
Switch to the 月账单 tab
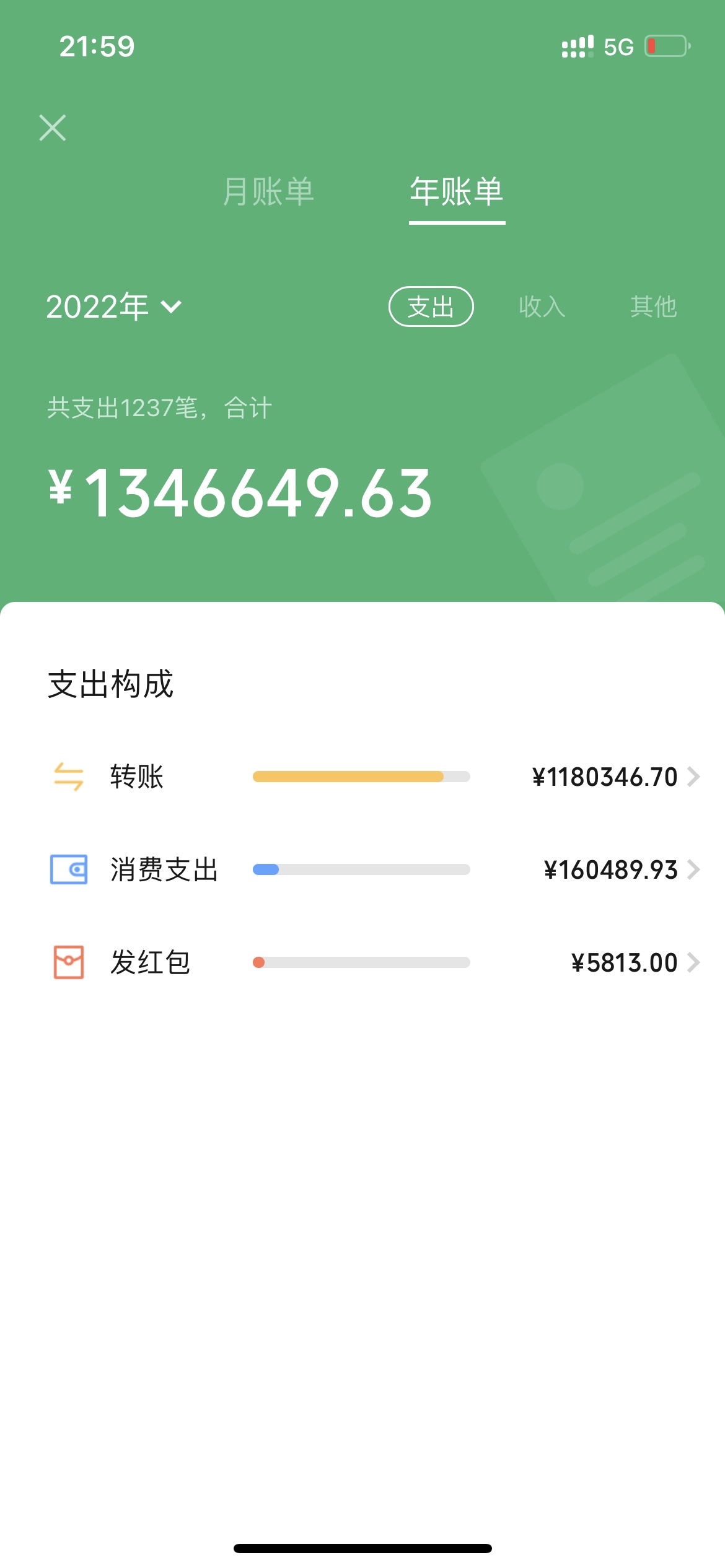(268, 191)
